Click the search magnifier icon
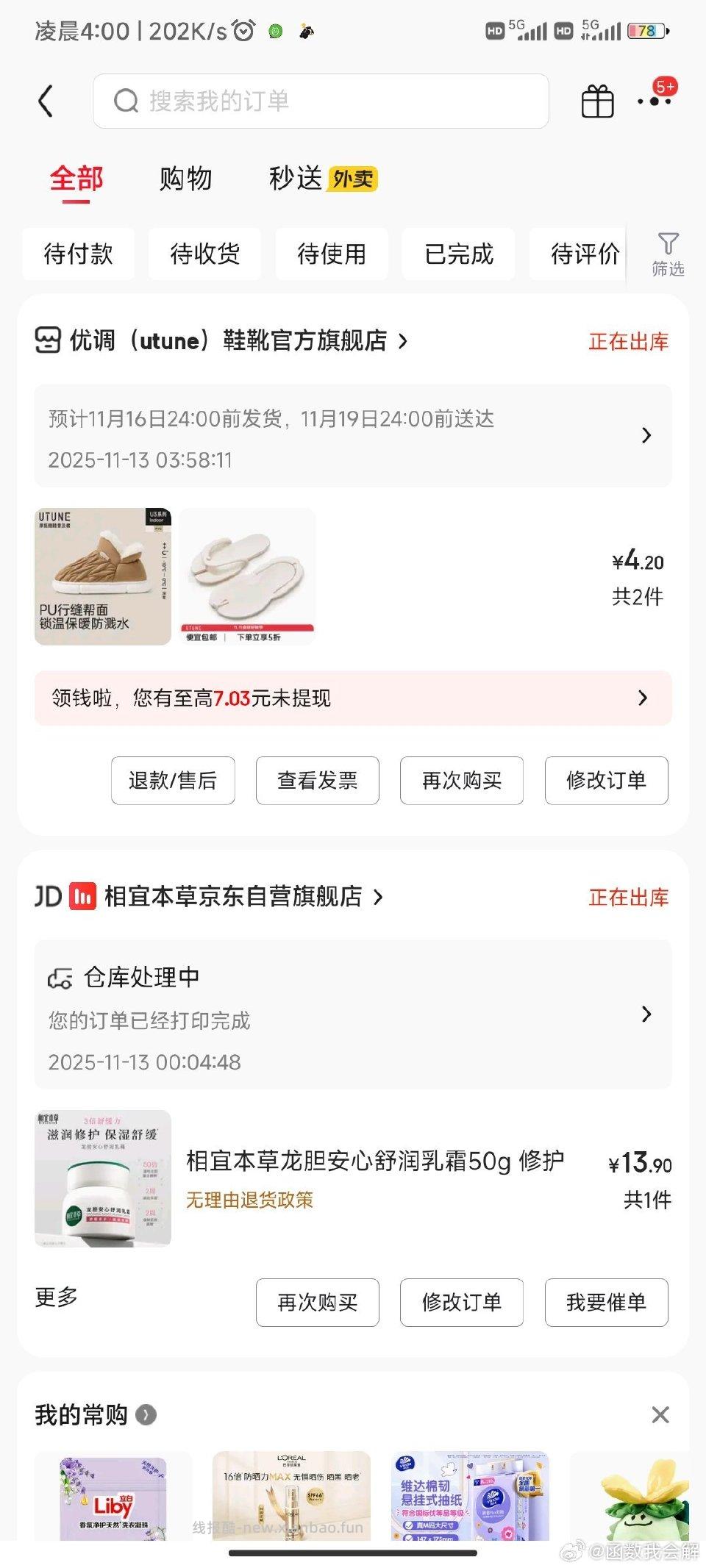 click(x=125, y=101)
